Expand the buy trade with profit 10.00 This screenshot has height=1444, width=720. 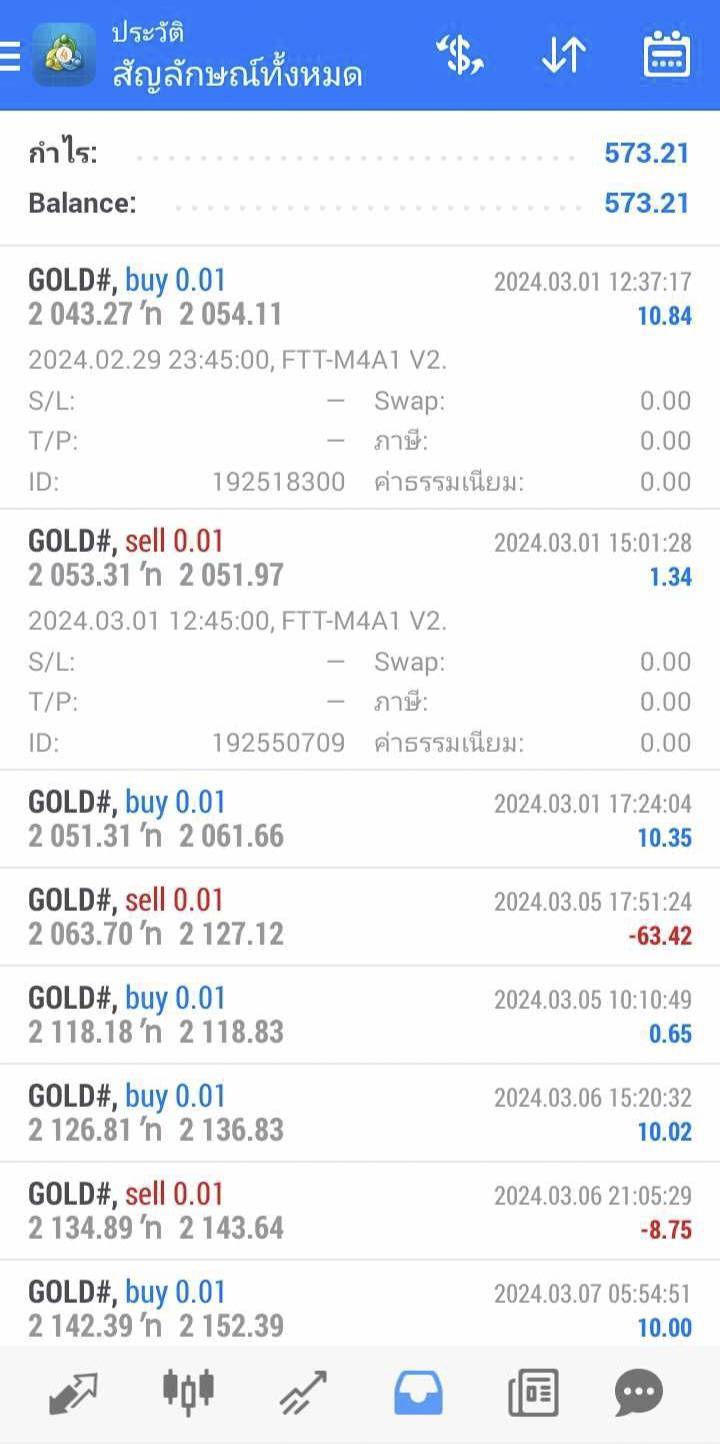[360, 1304]
